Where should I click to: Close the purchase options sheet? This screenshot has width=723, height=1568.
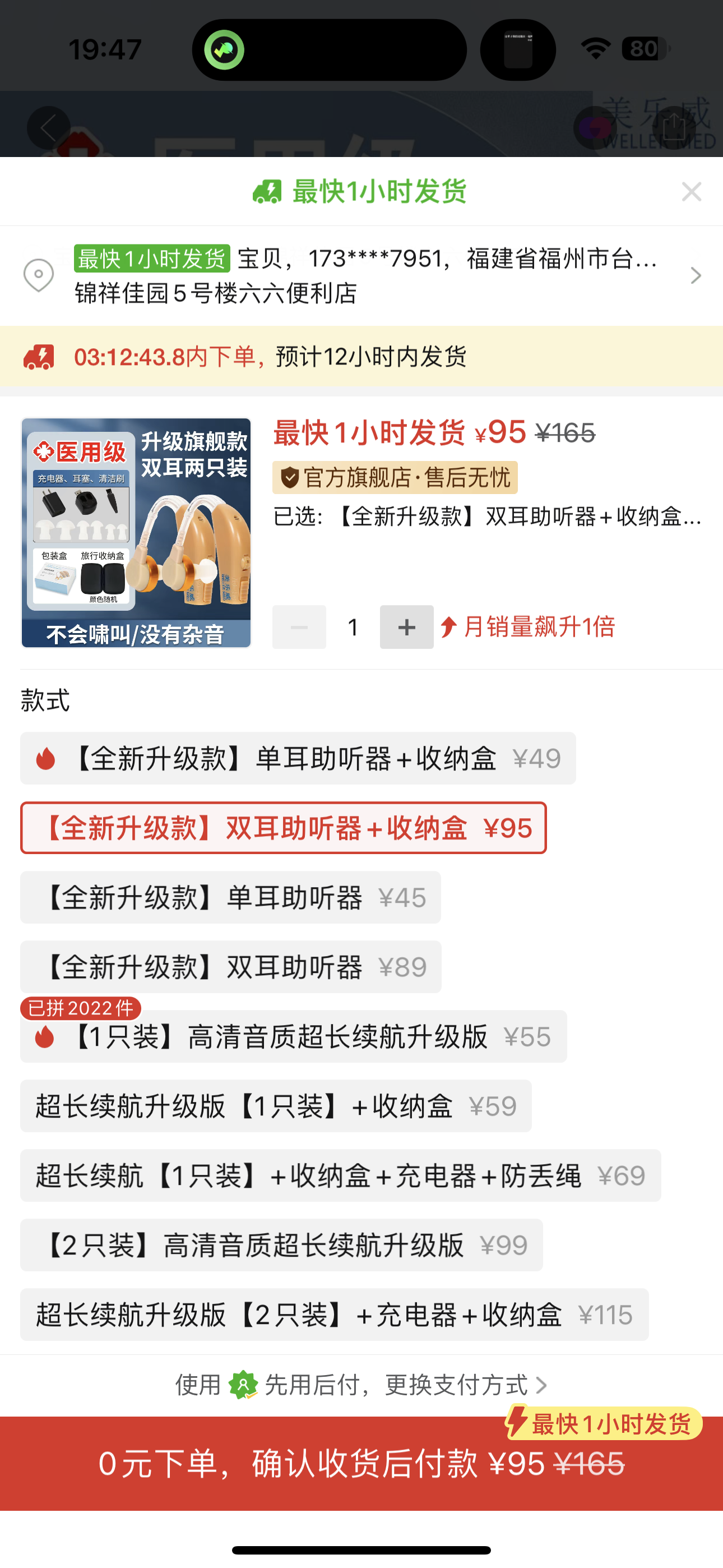pos(690,192)
